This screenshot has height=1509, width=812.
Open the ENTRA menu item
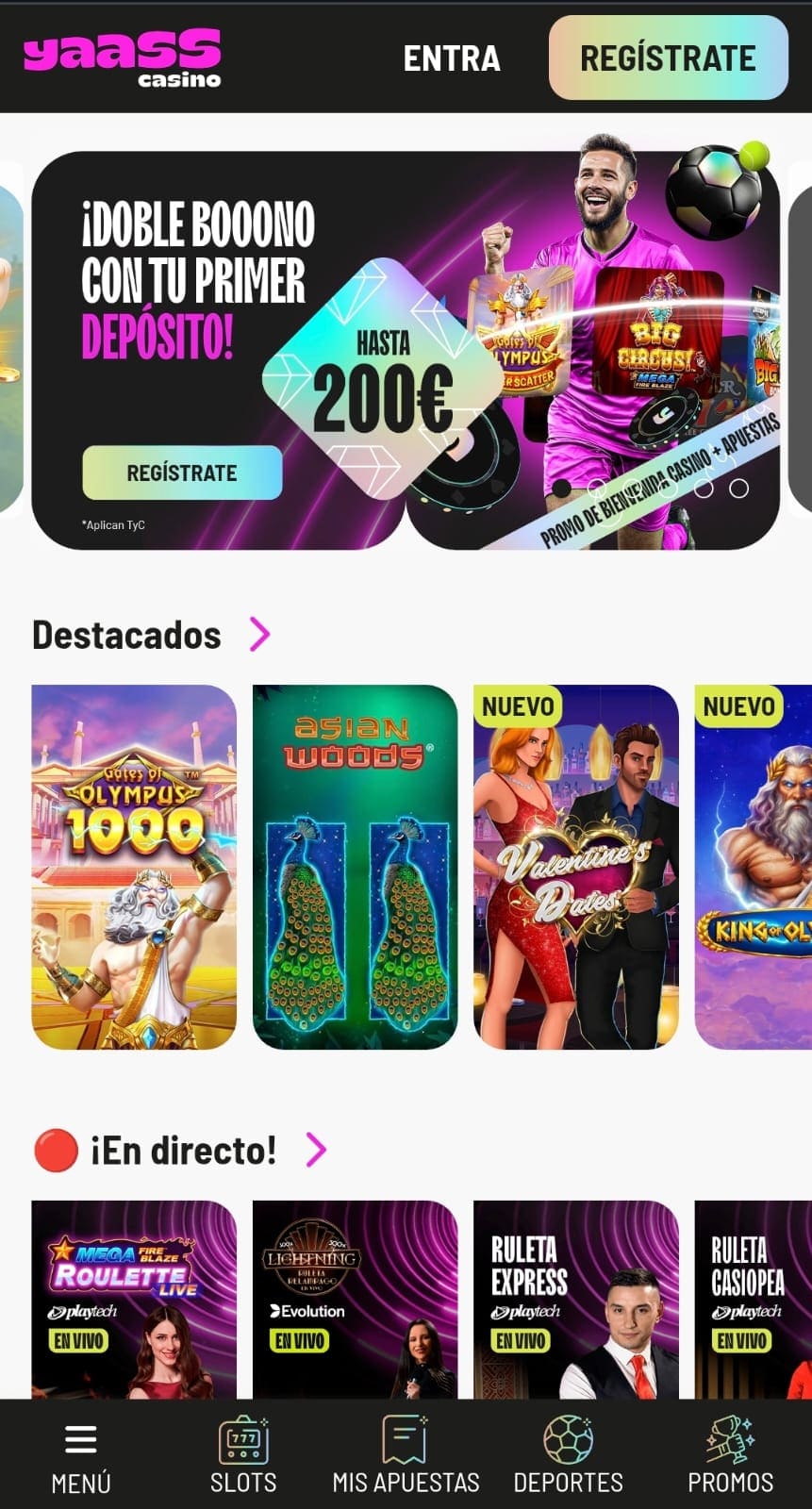[452, 58]
